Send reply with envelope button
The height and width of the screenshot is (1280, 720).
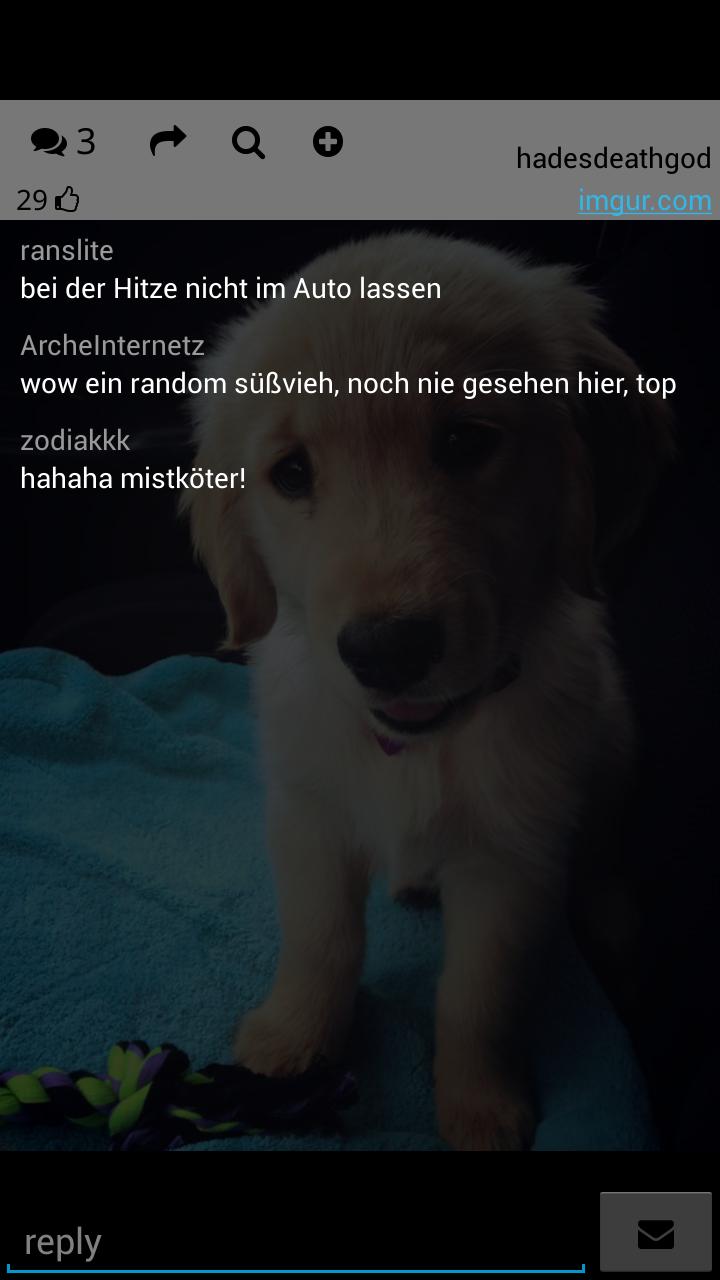[x=655, y=1233]
